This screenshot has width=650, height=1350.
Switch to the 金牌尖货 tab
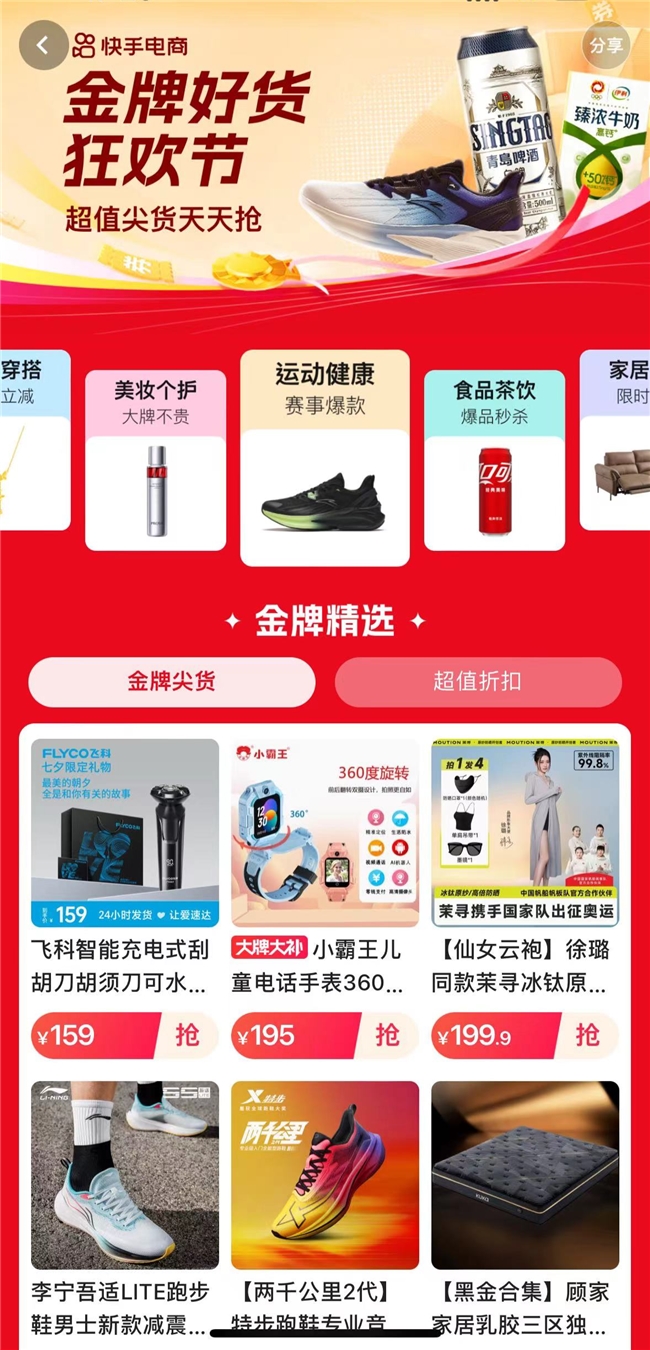[x=171, y=682]
